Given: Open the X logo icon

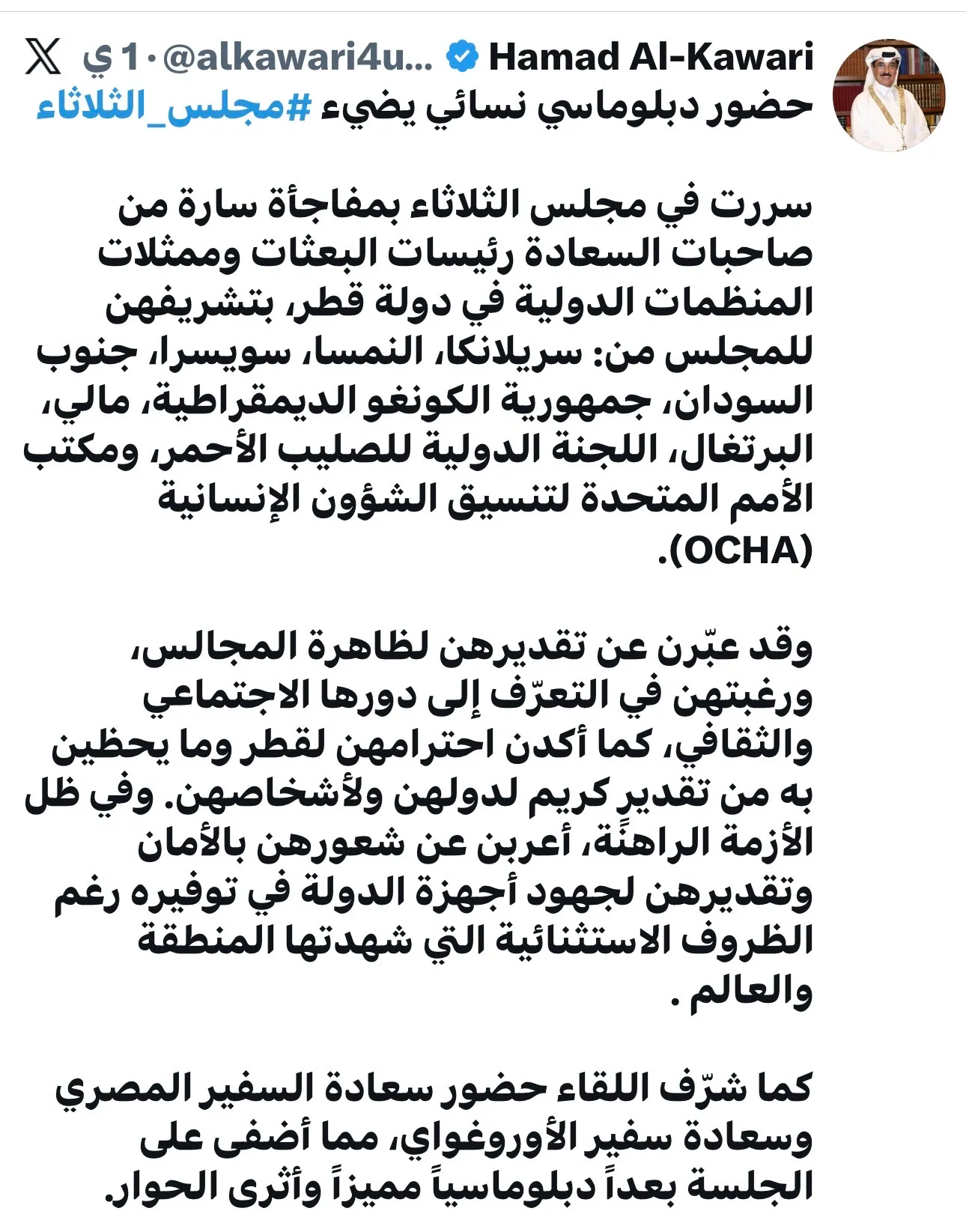Looking at the screenshot, I should pyautogui.click(x=43, y=57).
